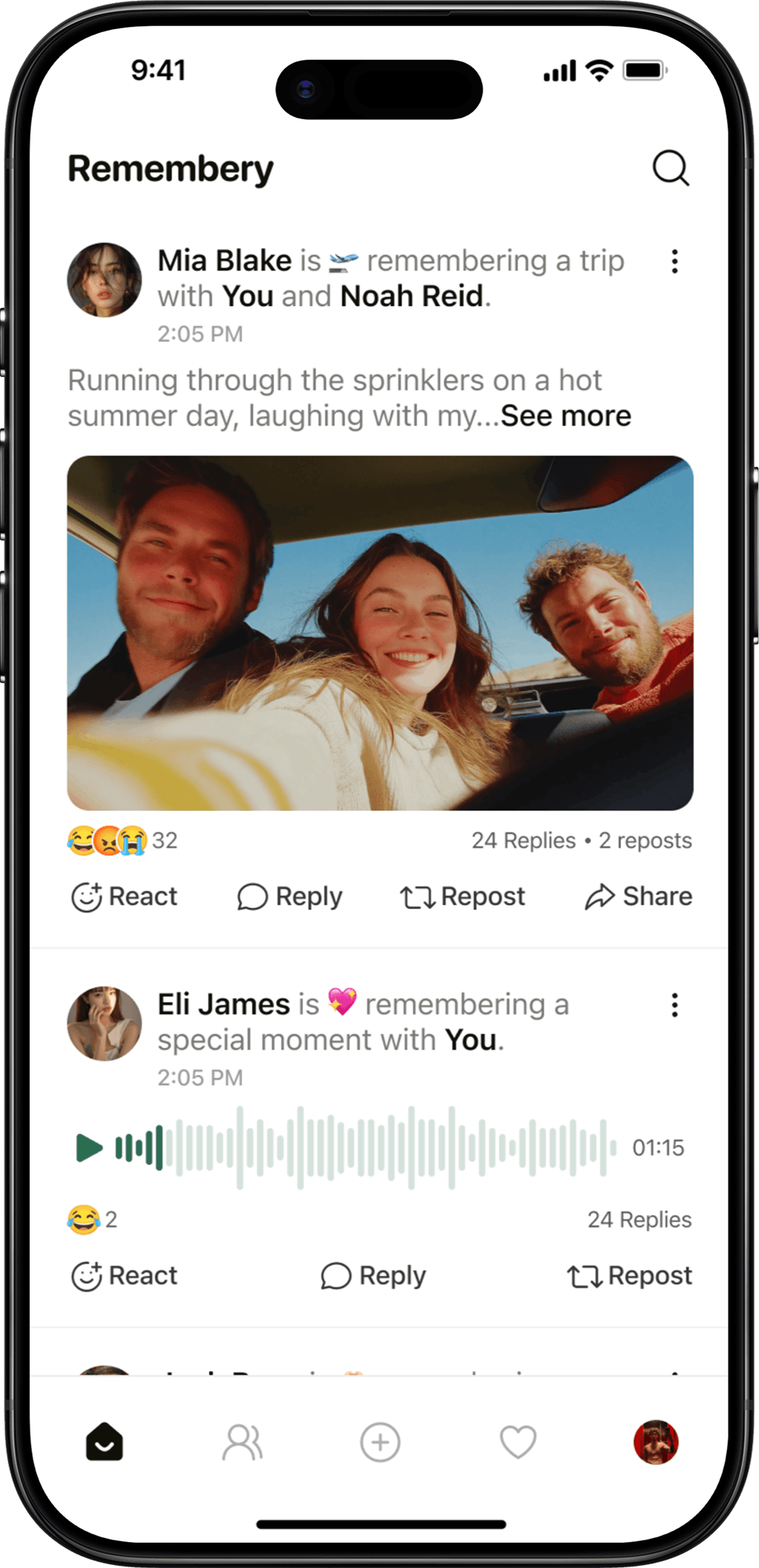React to Mia Blake's post
759x1568 pixels.
[125, 897]
